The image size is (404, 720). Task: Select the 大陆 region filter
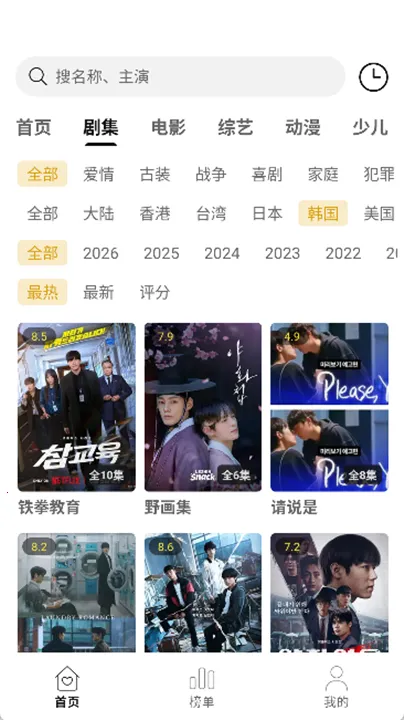pos(99,214)
